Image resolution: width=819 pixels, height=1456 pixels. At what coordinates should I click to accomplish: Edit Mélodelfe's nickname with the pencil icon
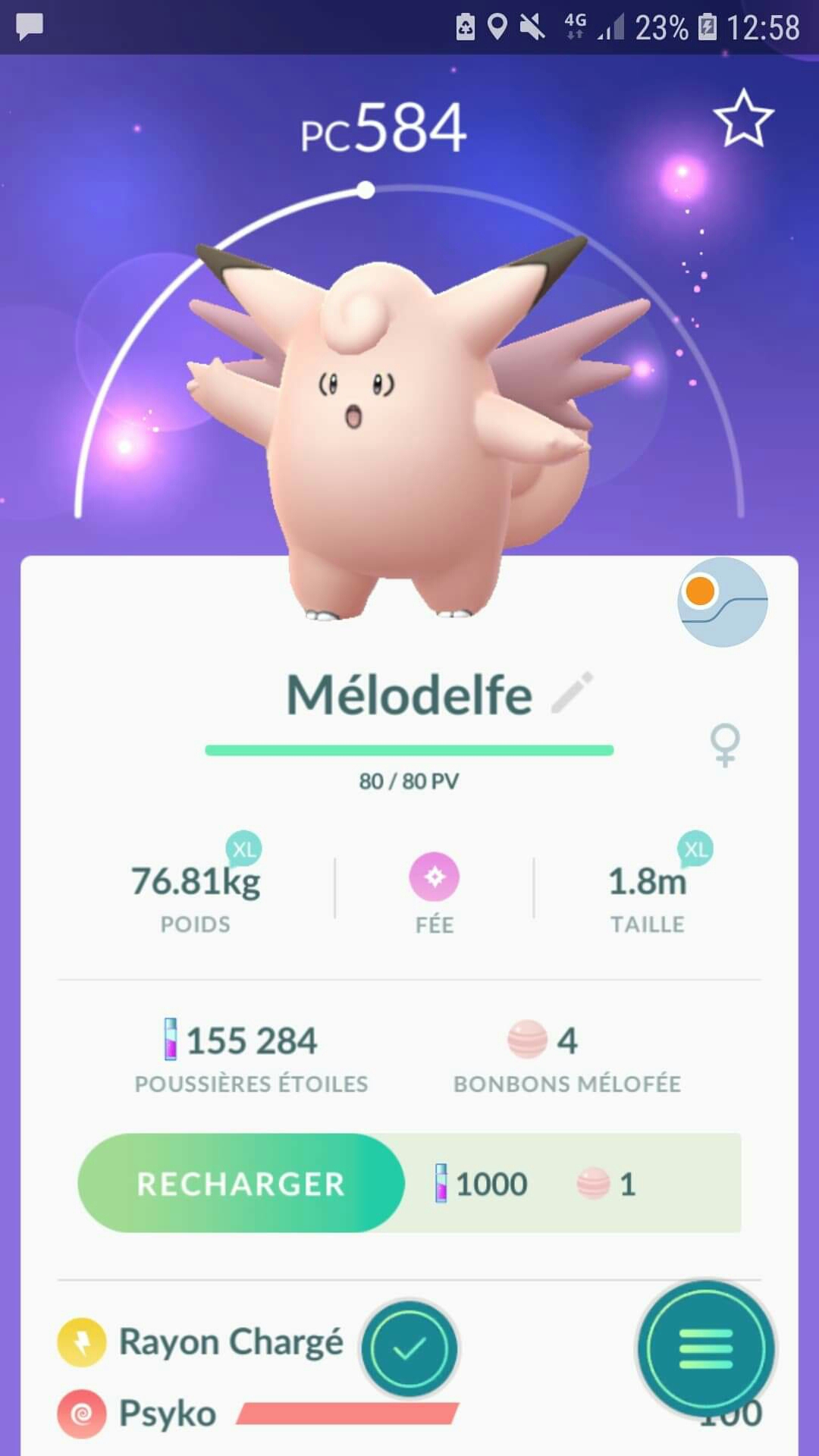[572, 692]
